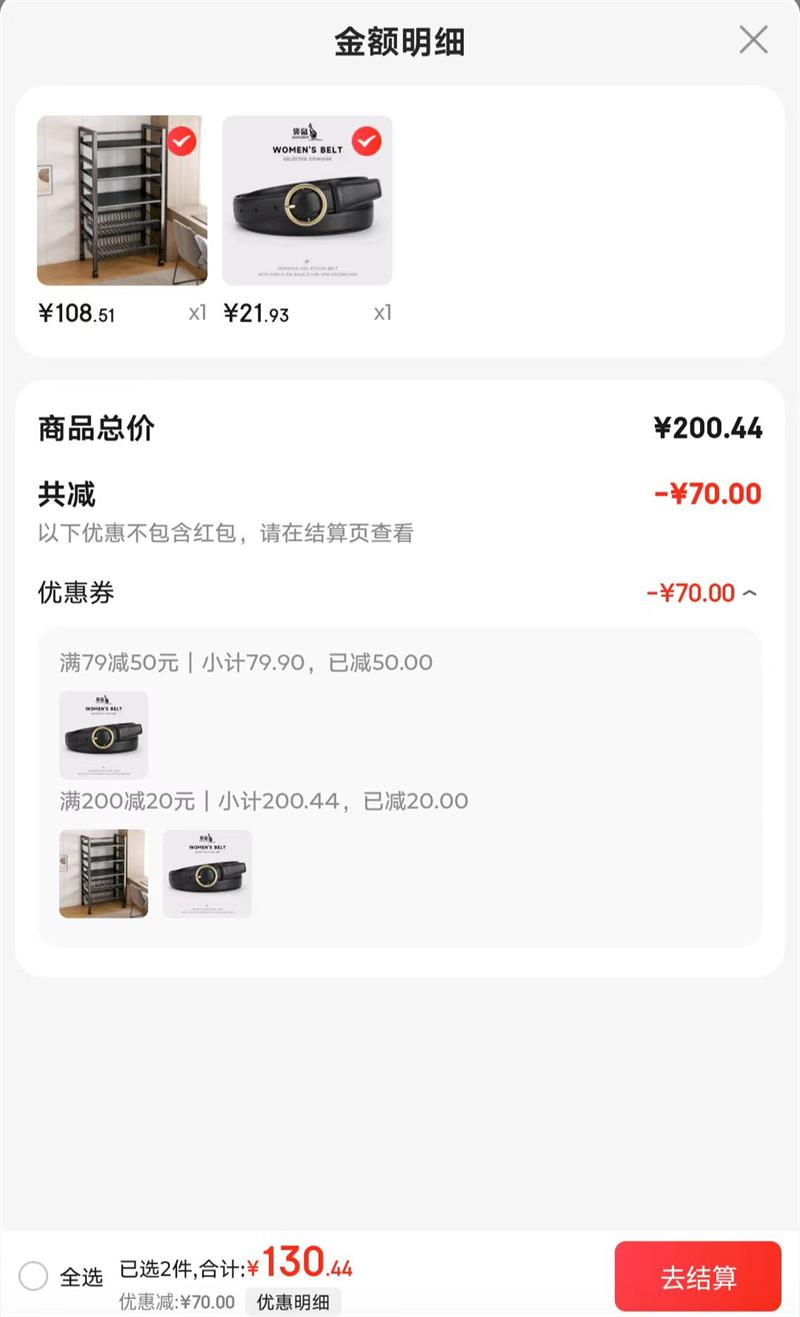Close the 金额明细 panel

point(753,40)
